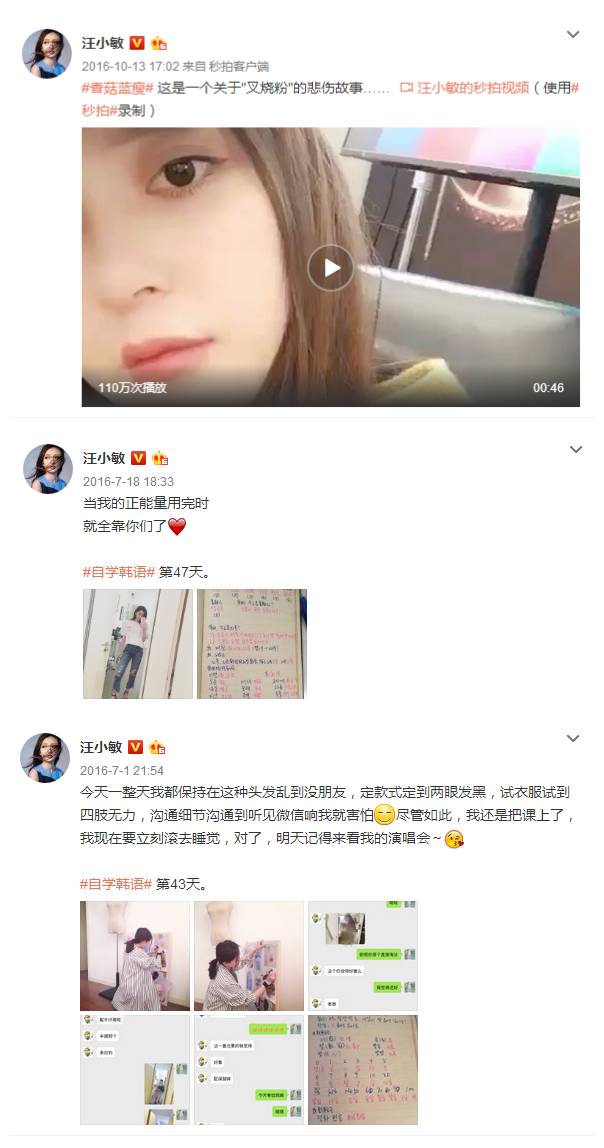
Task: Open the handwritten notes photo in the 第47天 post
Action: 251,643
